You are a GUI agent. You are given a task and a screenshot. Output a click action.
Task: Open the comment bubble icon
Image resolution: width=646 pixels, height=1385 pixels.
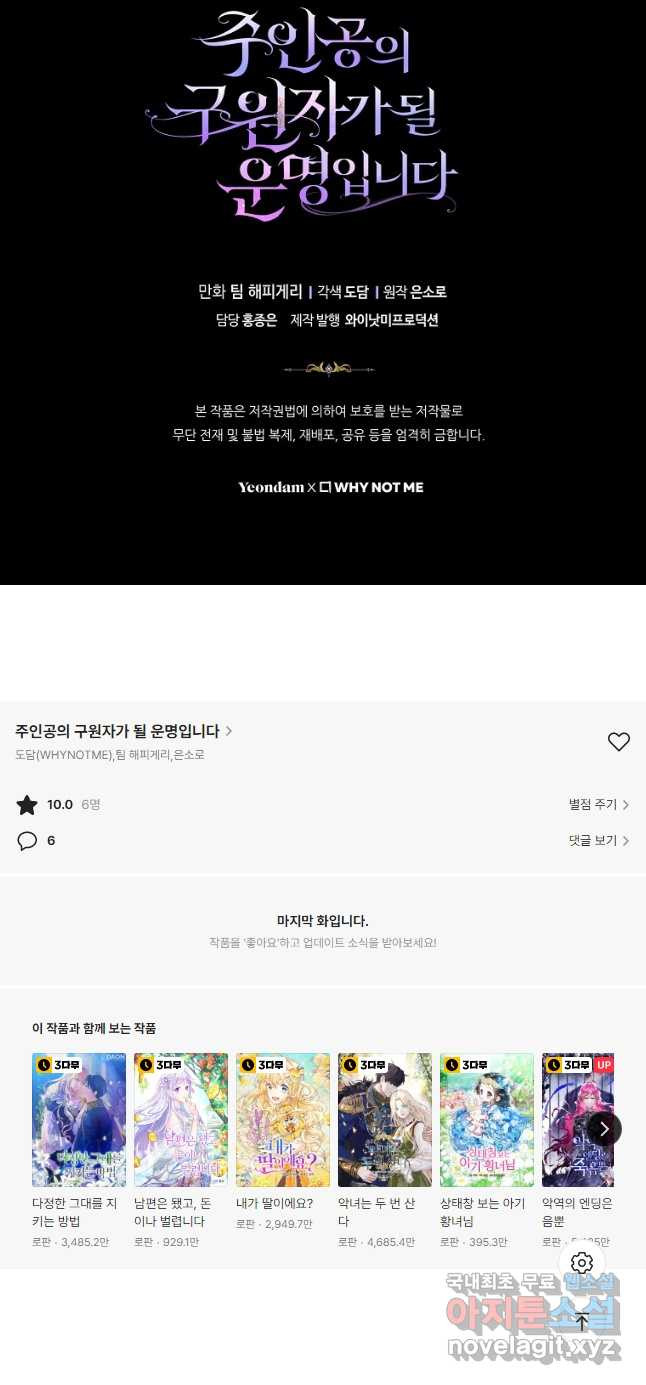(27, 841)
